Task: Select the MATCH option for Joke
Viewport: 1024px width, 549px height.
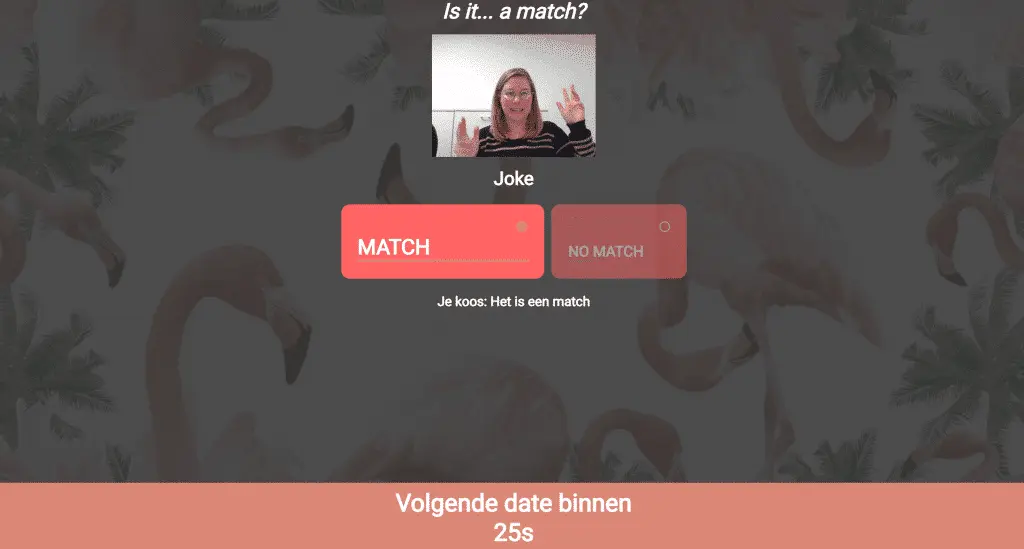Action: (442, 242)
